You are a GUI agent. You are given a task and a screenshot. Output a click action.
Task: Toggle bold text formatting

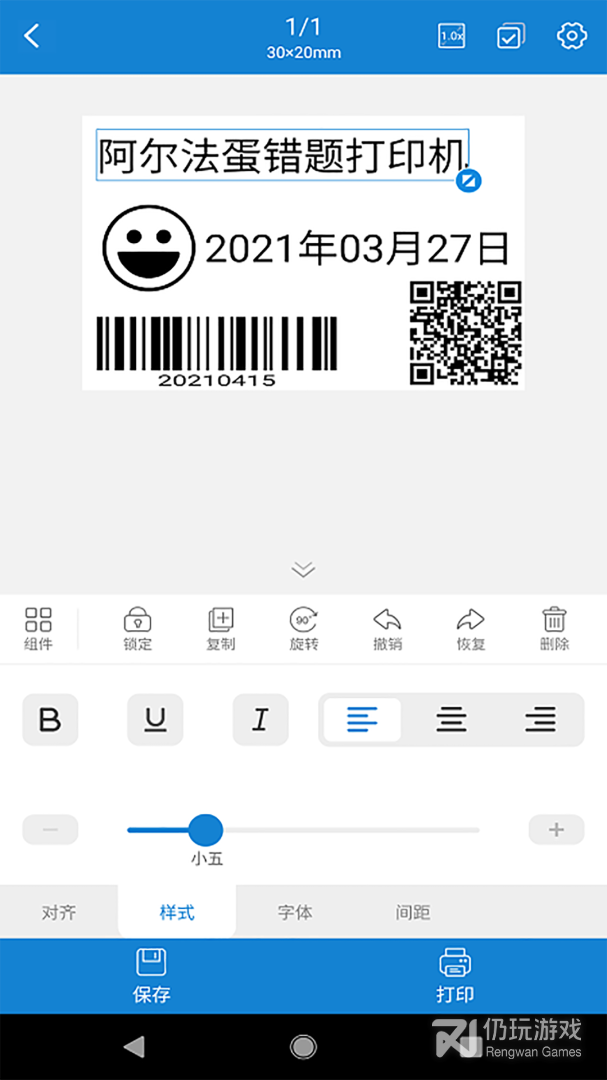click(x=50, y=720)
